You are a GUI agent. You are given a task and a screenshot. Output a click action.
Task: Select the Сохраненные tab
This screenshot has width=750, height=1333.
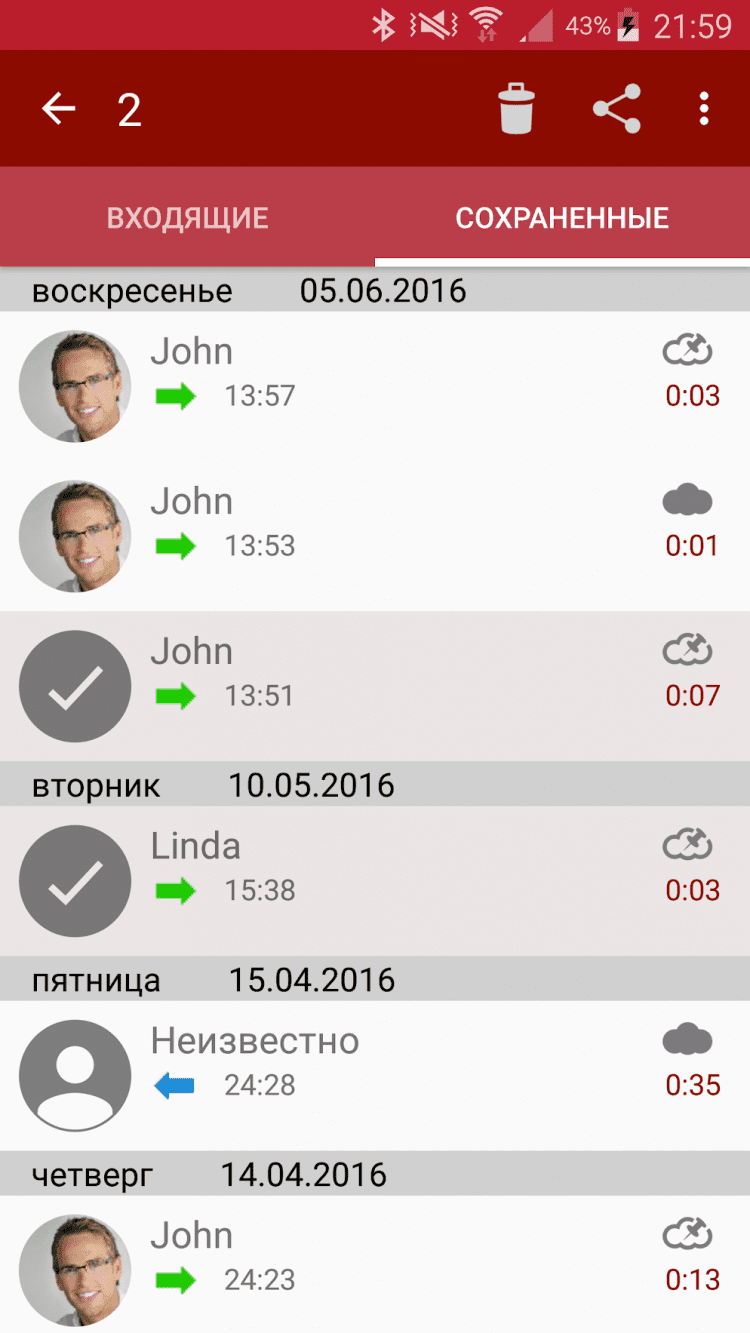click(x=562, y=218)
